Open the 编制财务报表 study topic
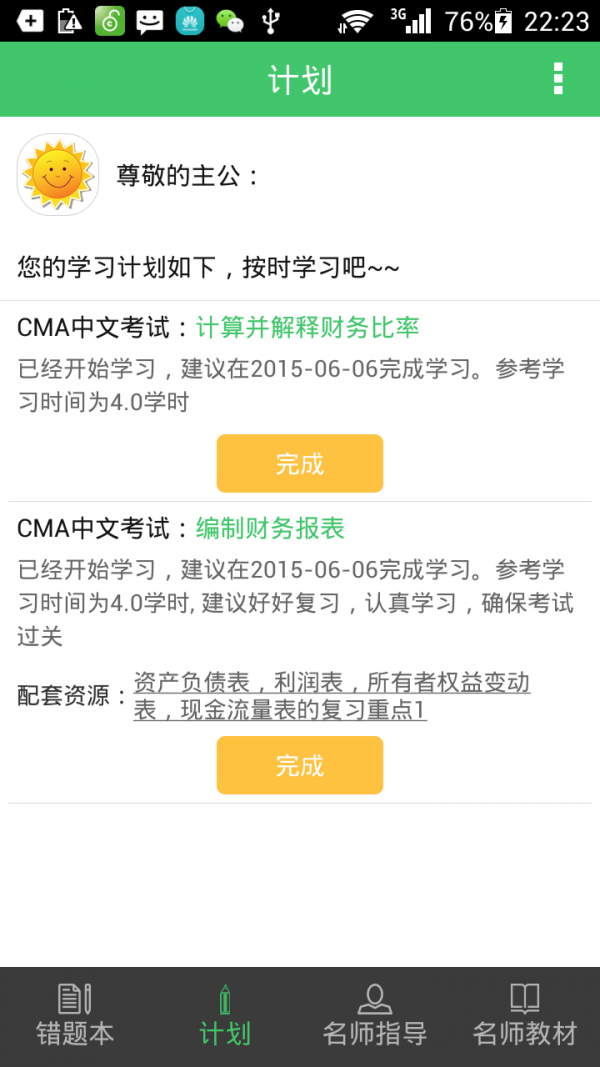The height and width of the screenshot is (1067, 600). [270, 528]
